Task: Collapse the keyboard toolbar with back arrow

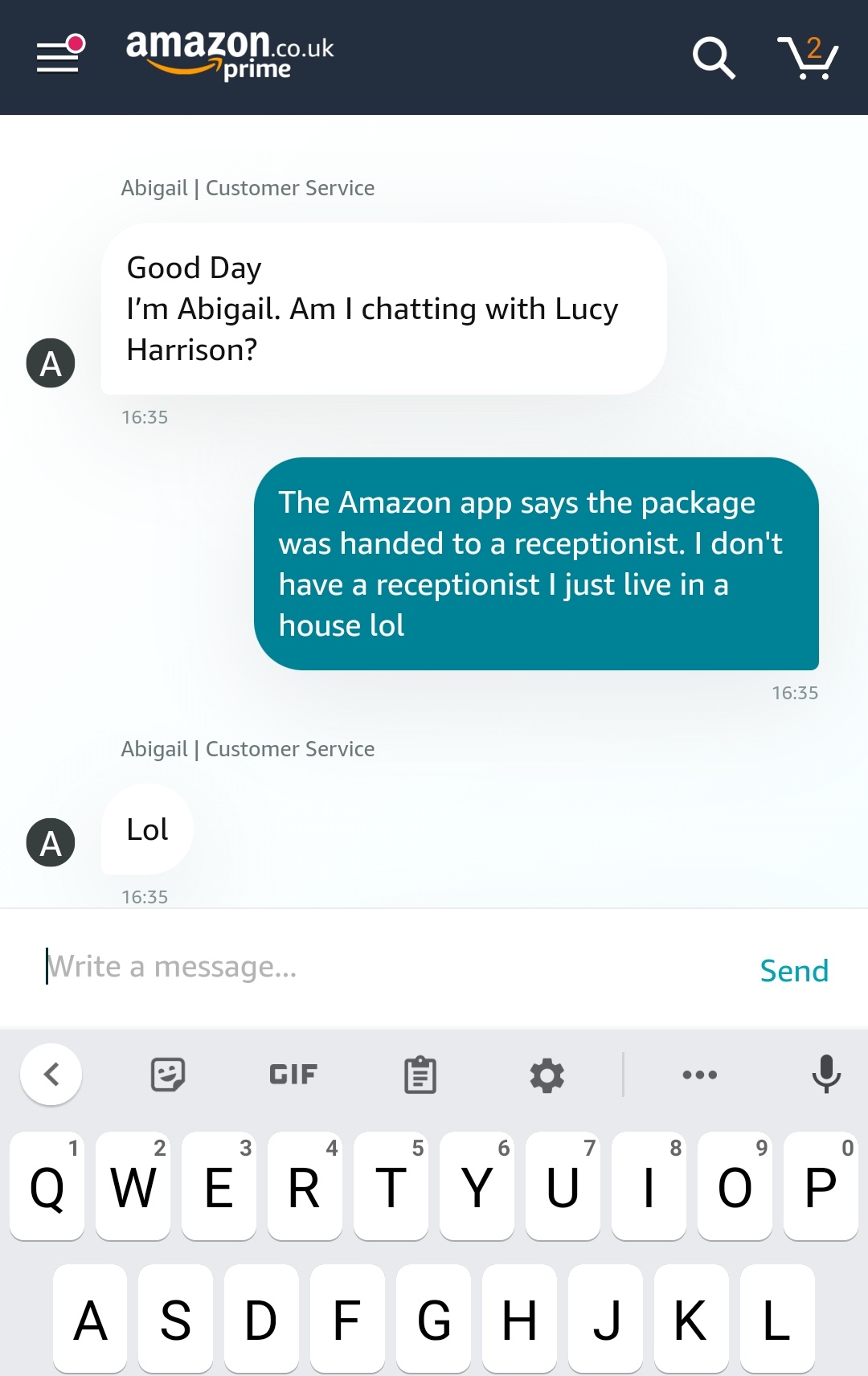Action: tap(51, 1074)
